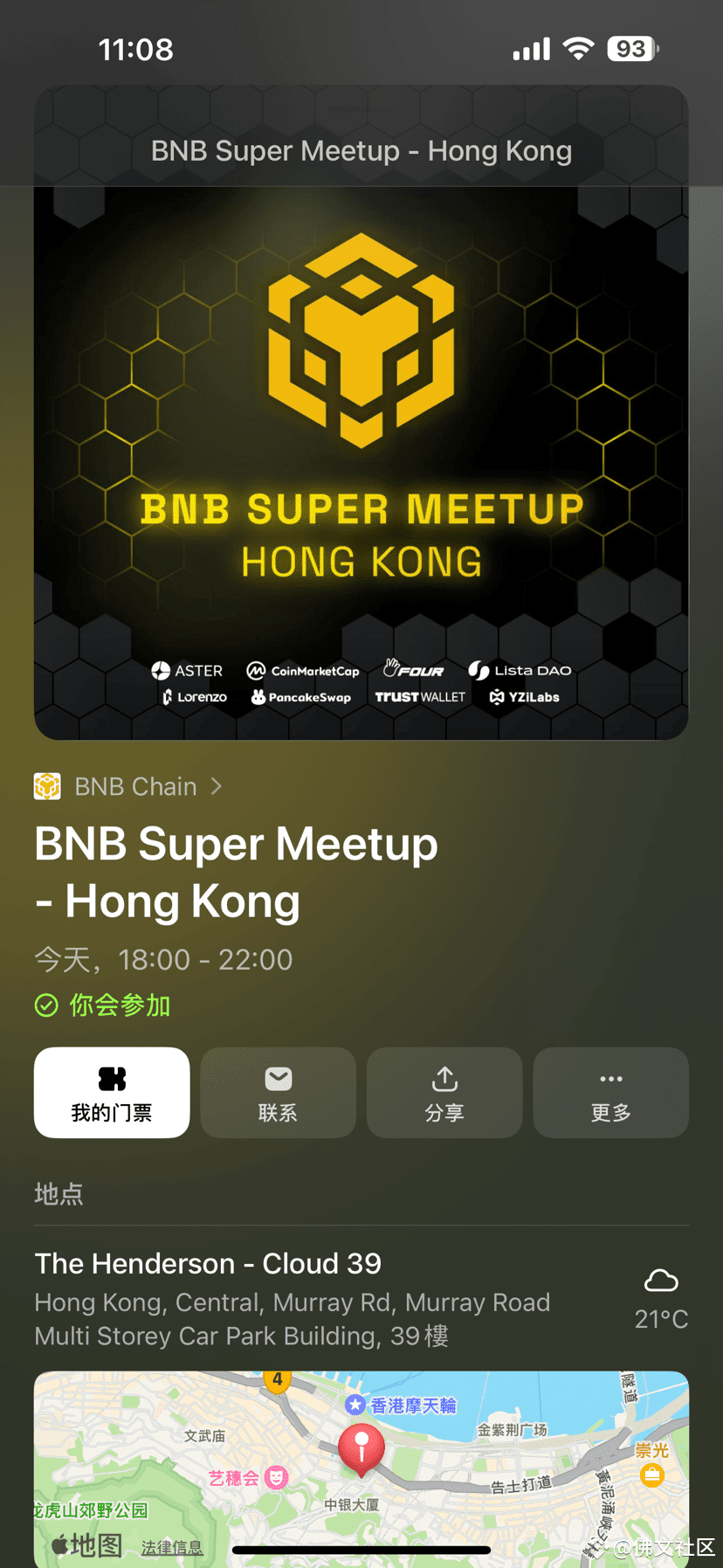This screenshot has height=1568, width=723.
Task: Tap the 93 battery indicator in status bar
Action: (x=630, y=48)
